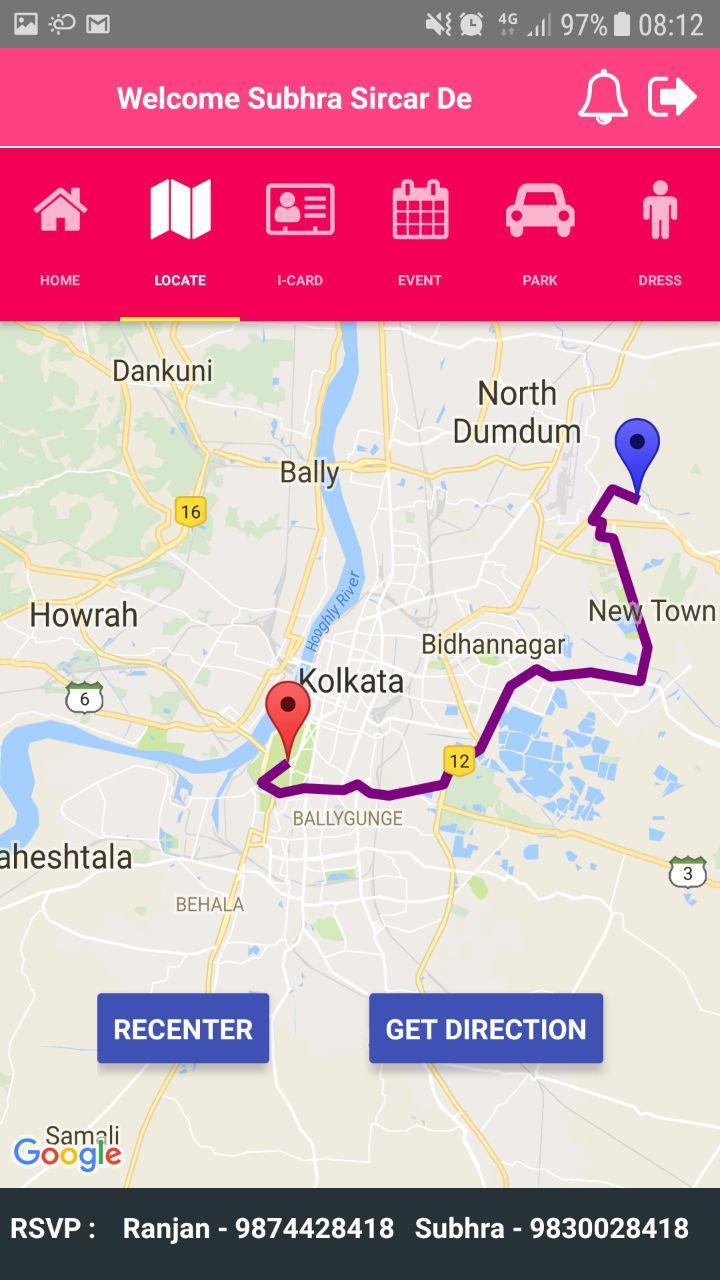Switch to the Home tab
This screenshot has width=720, height=1280.
pos(60,234)
